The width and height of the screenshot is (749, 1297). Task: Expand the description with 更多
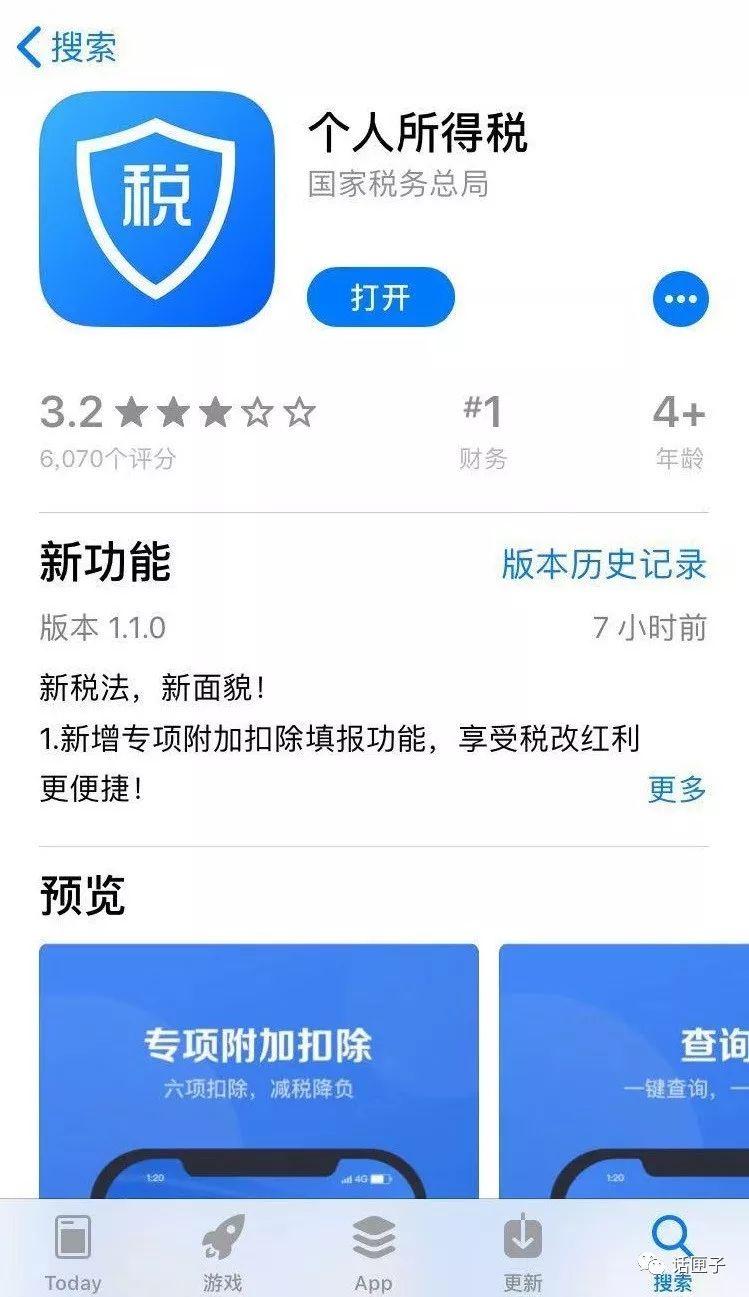point(677,789)
